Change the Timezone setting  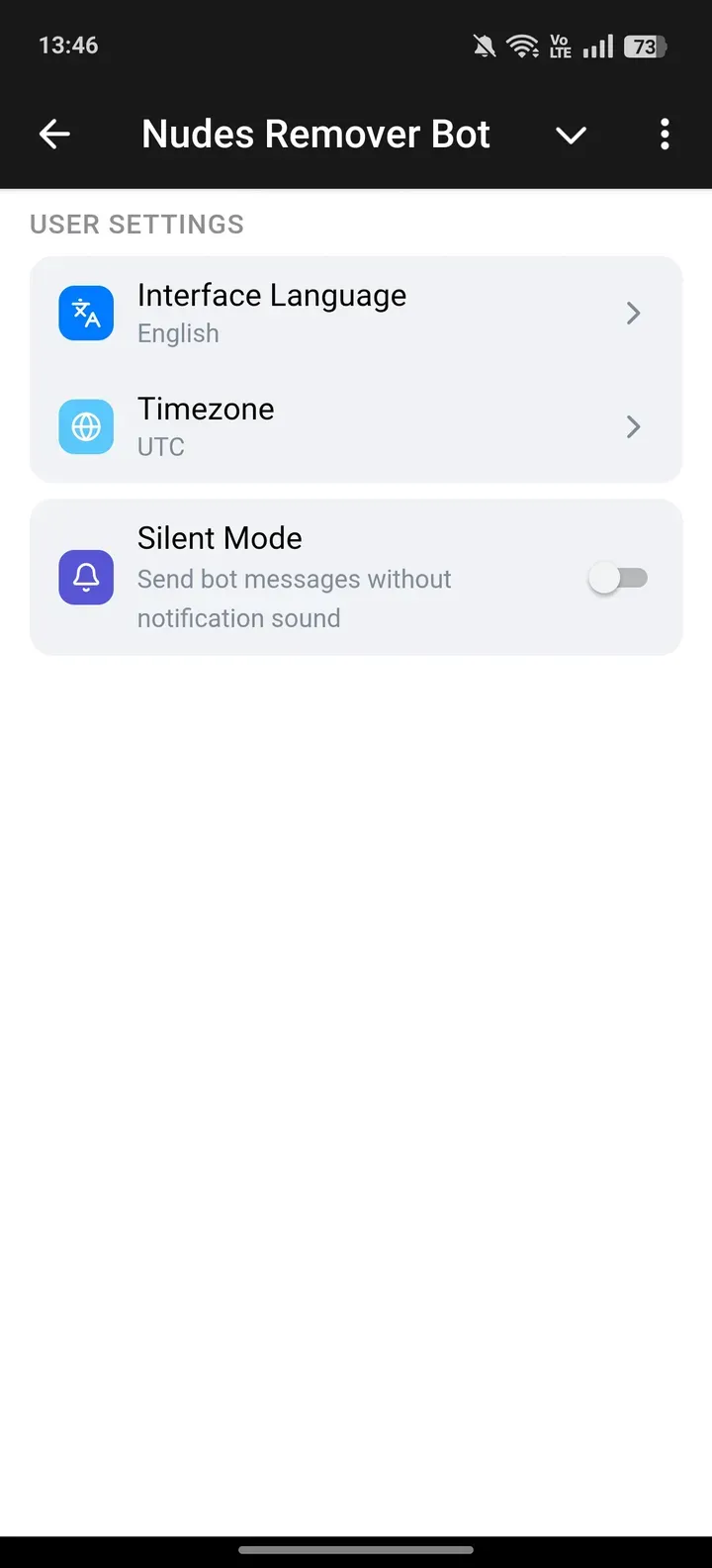click(x=356, y=427)
